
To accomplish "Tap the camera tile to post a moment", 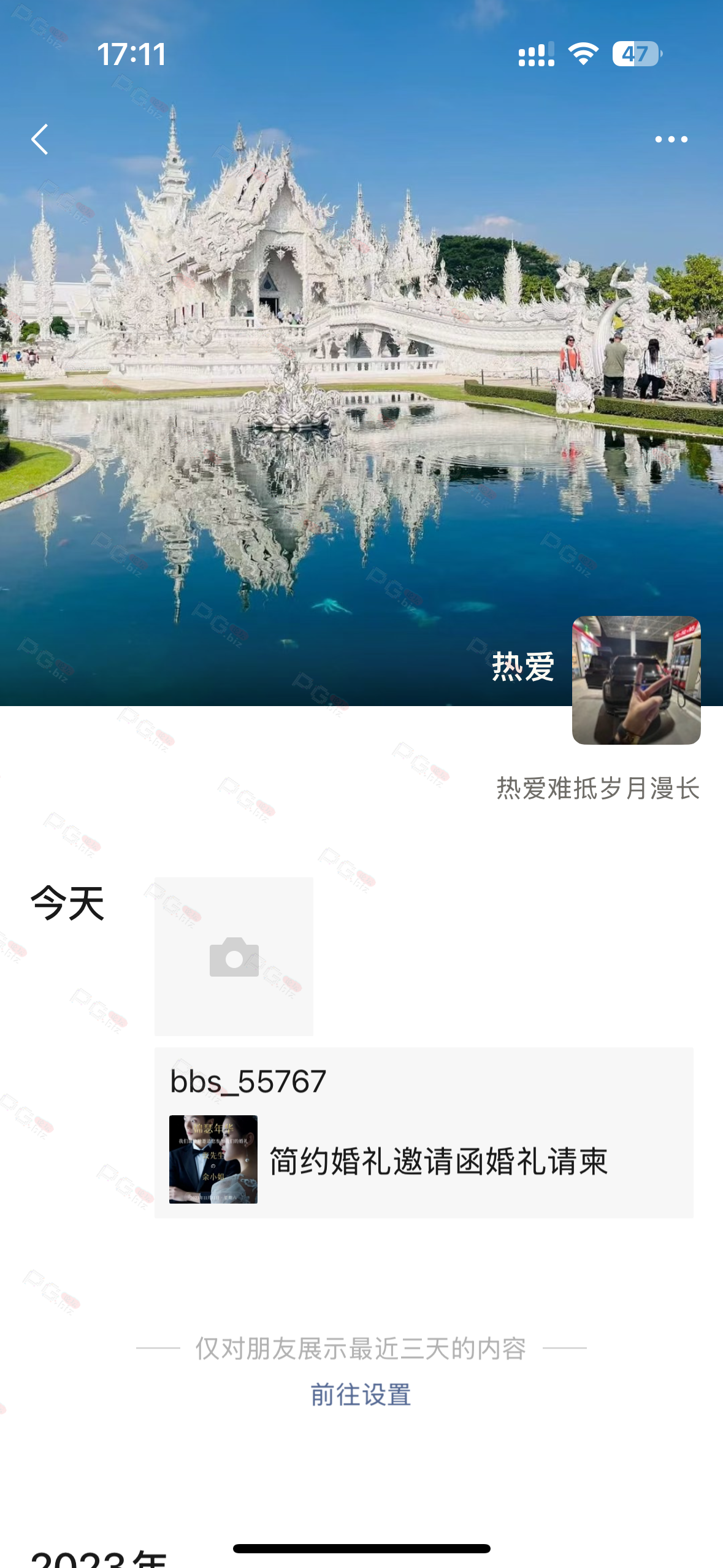I will pyautogui.click(x=234, y=956).
